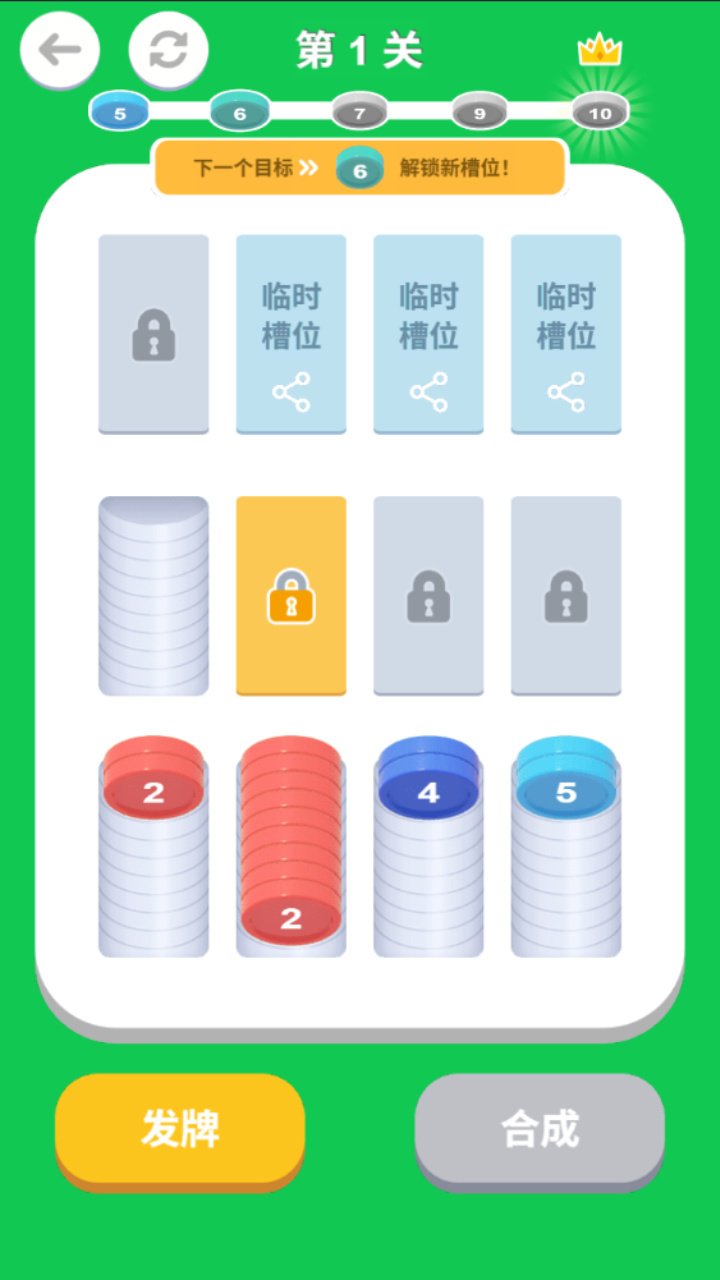
Task: Tap the 发牌 deal button
Action: click(180, 1129)
